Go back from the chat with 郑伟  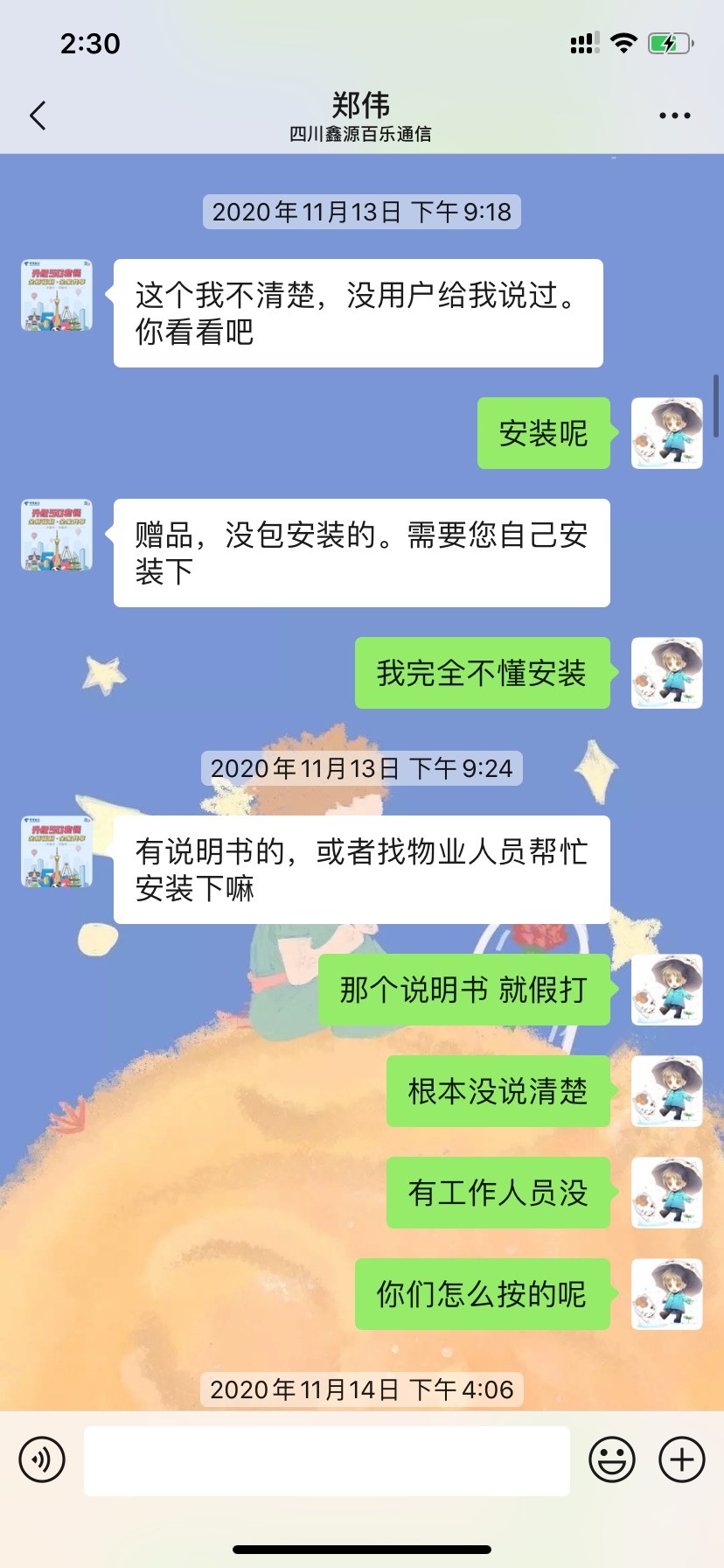(x=38, y=115)
